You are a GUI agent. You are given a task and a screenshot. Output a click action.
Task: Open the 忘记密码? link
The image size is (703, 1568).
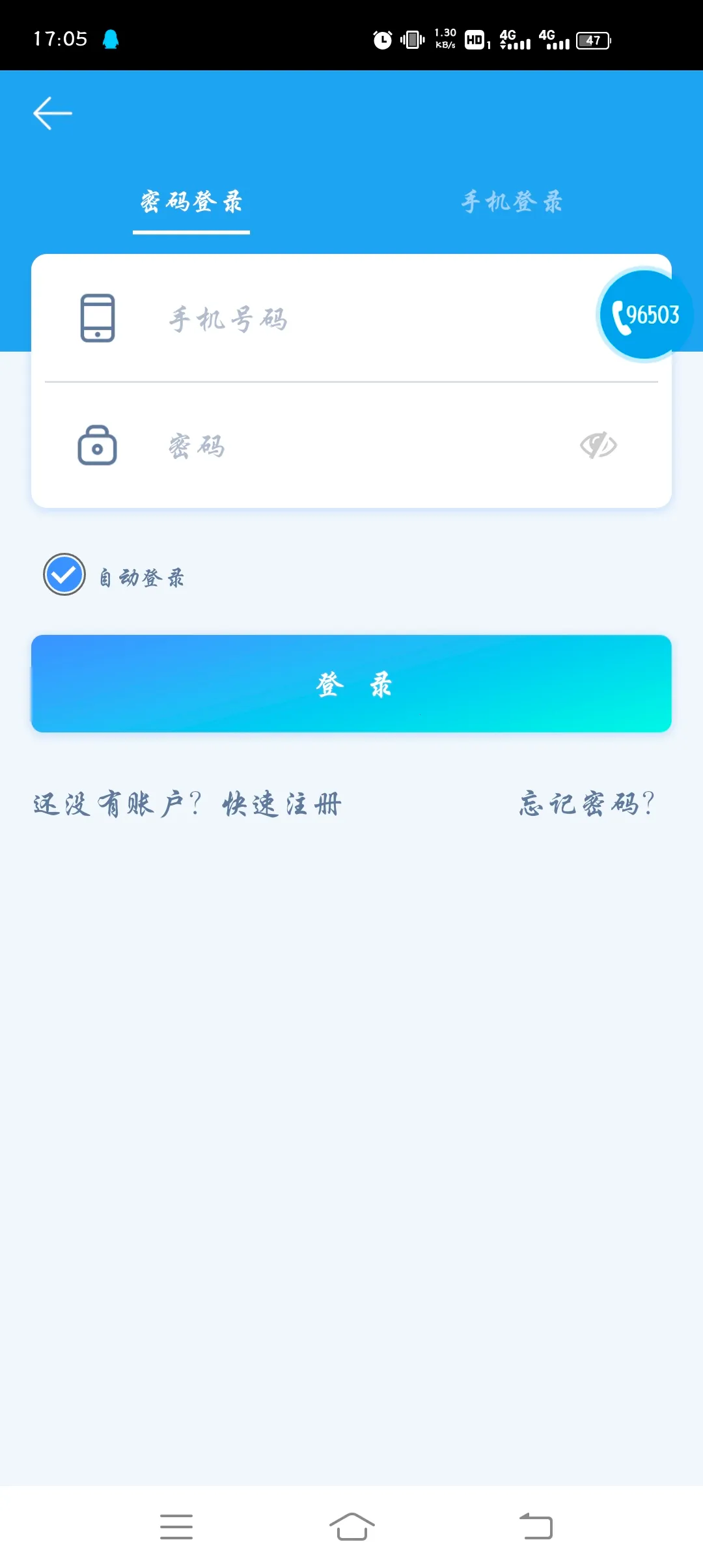coord(586,804)
